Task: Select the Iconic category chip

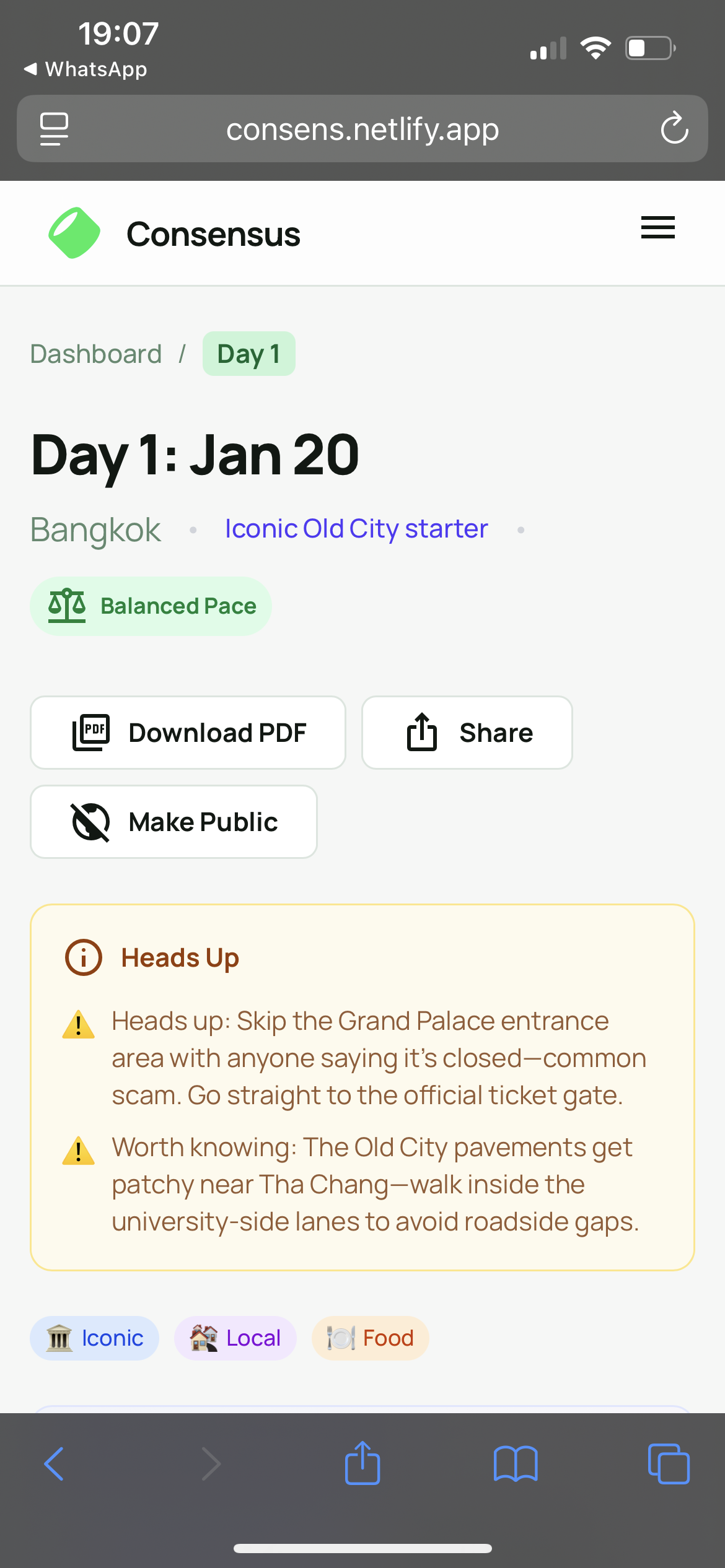Action: pyautogui.click(x=95, y=1338)
